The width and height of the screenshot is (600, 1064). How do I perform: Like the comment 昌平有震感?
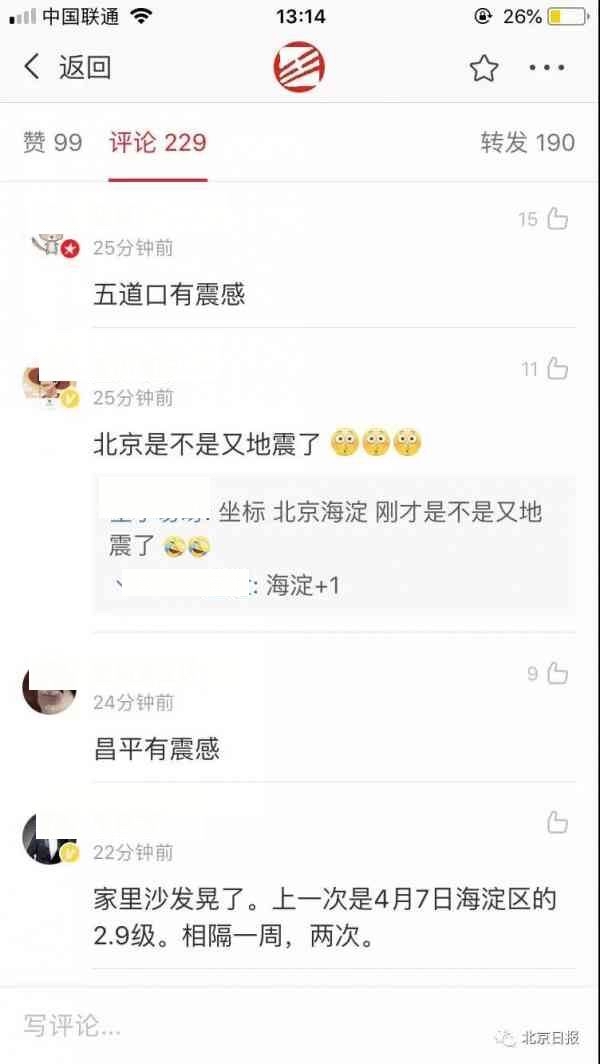[557, 673]
